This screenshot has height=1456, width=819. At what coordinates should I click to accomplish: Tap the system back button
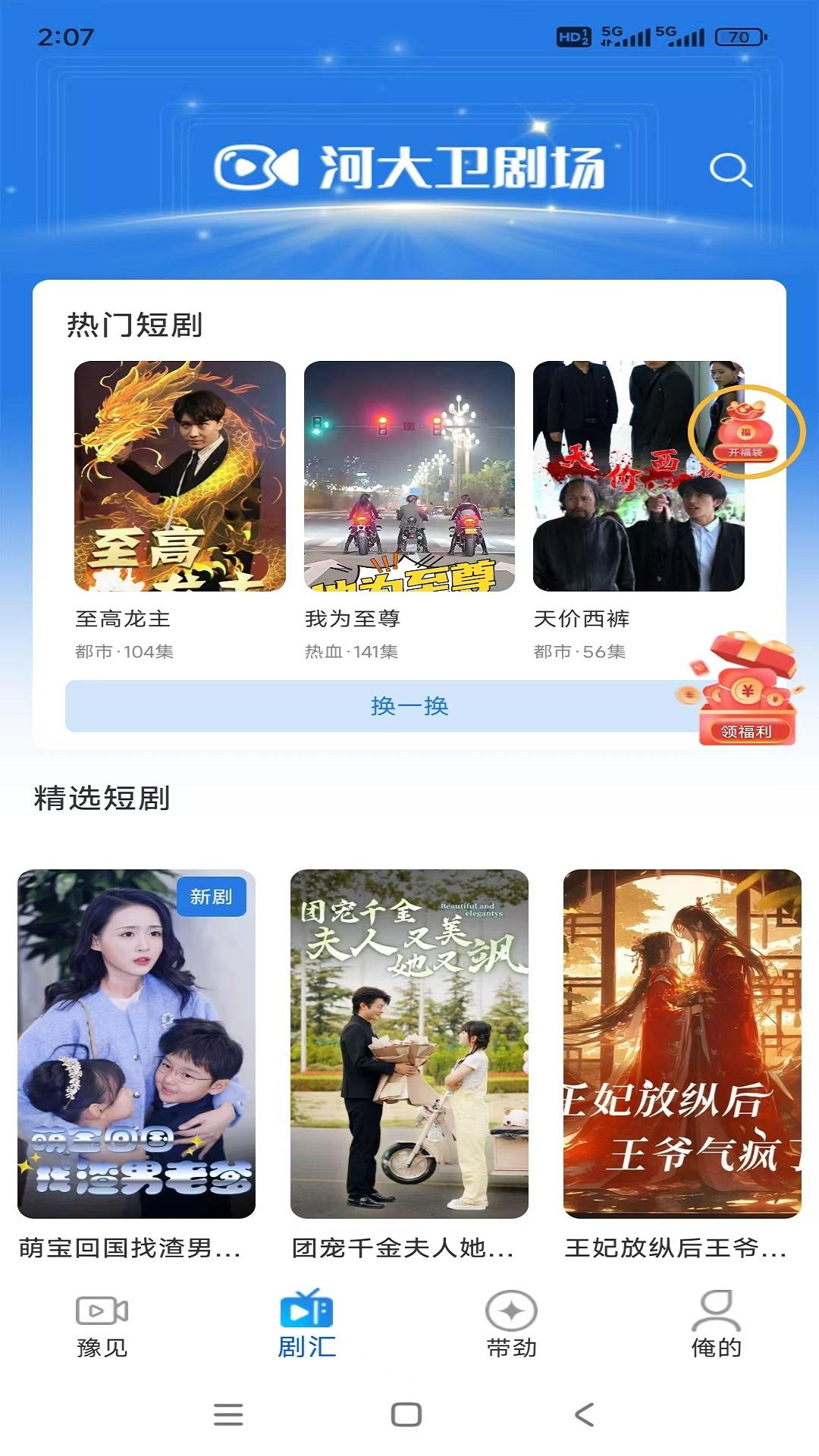coord(584,1414)
